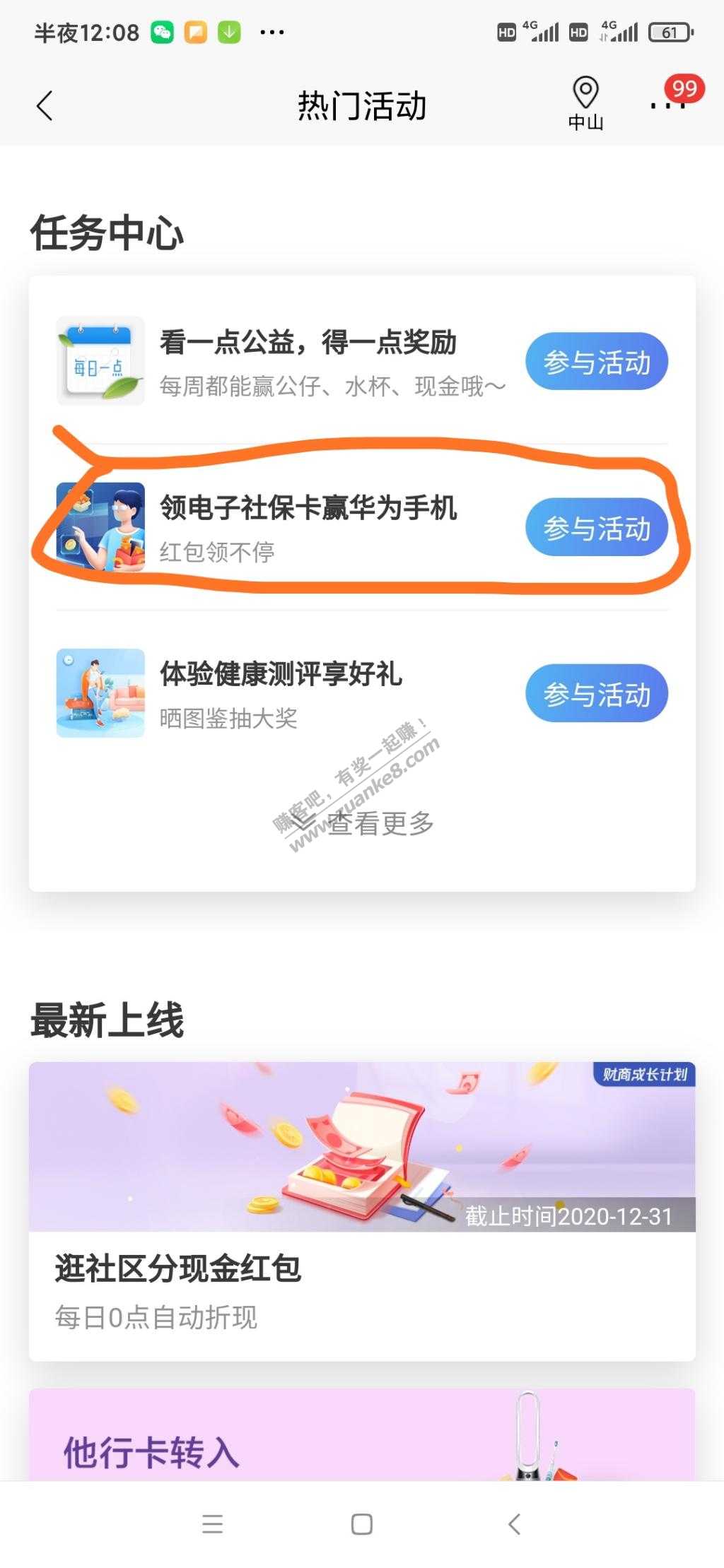Change the 中山 location
The height and width of the screenshot is (1568, 724).
tap(585, 103)
